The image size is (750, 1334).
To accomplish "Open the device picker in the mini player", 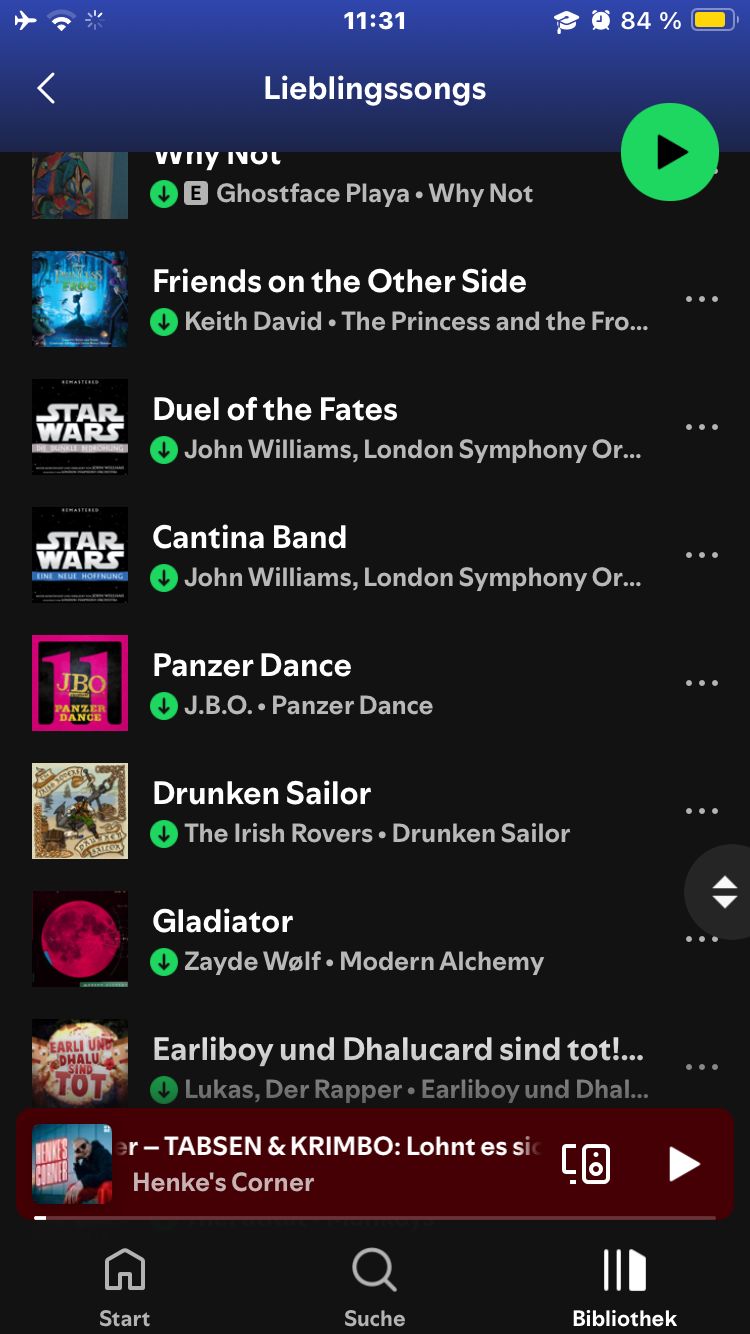I will (586, 1163).
